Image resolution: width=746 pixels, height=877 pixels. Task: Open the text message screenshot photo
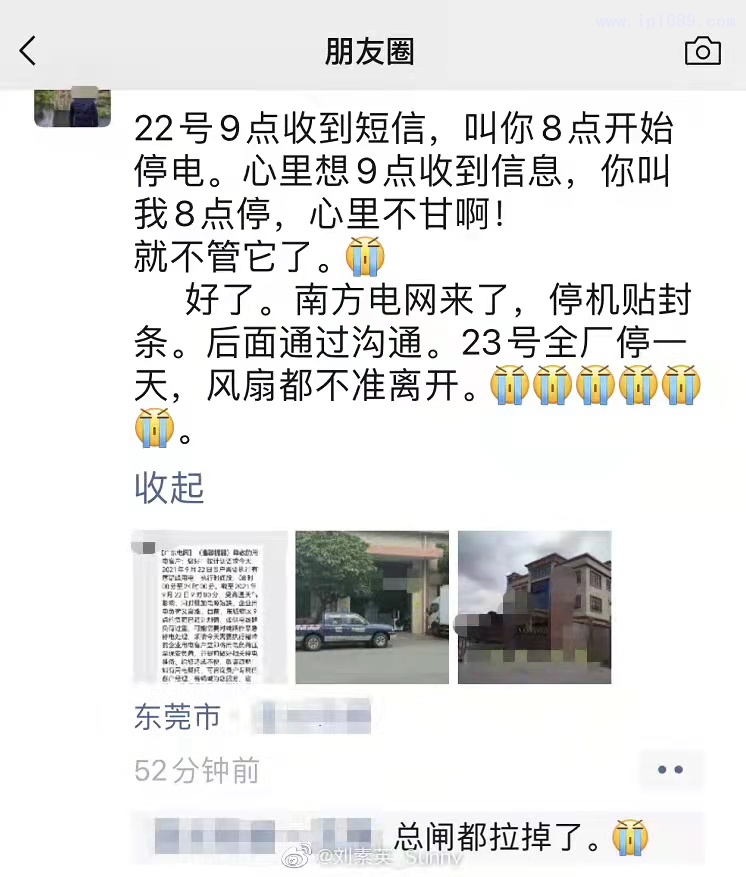(x=211, y=607)
